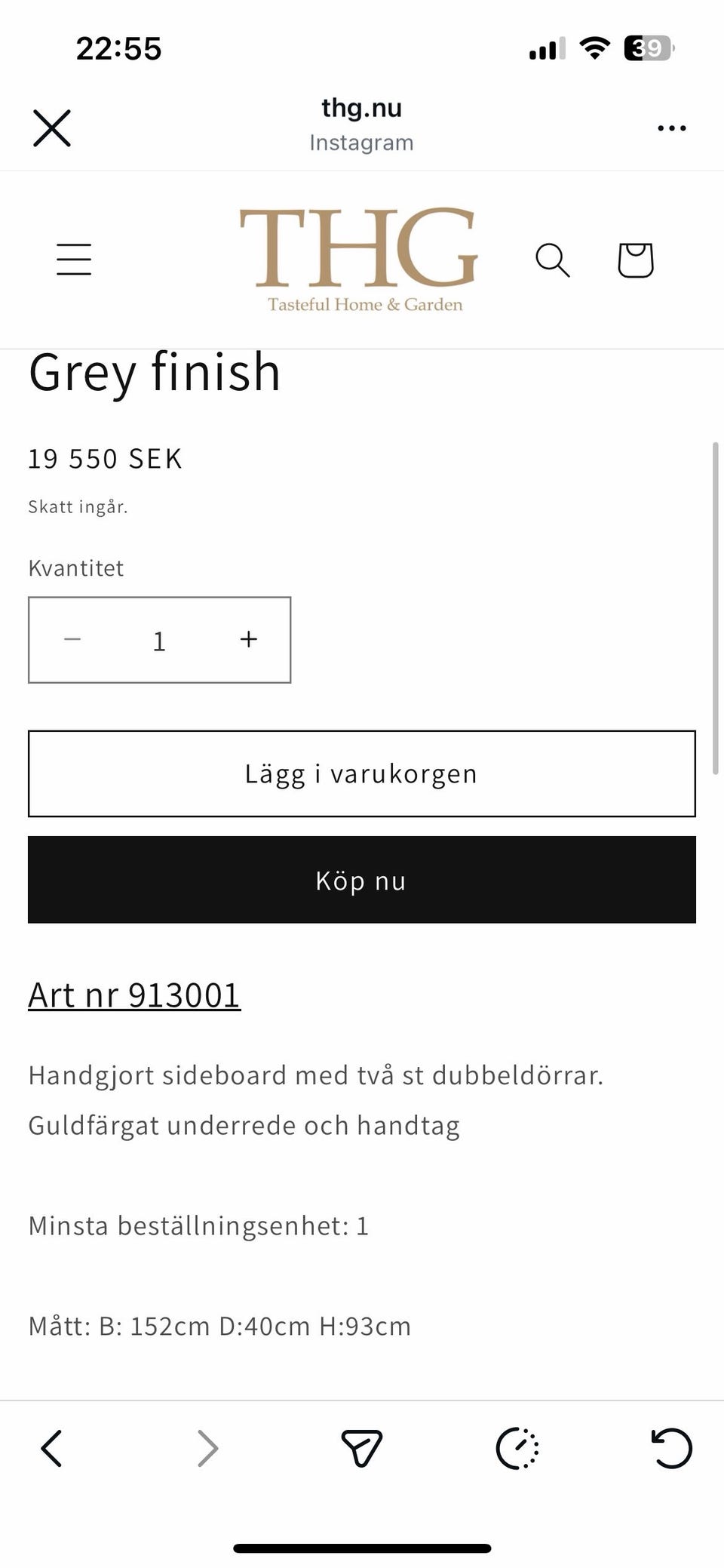Open the browser options dotted-circle icon
Image resolution: width=724 pixels, height=1568 pixels.
pyautogui.click(x=517, y=1449)
